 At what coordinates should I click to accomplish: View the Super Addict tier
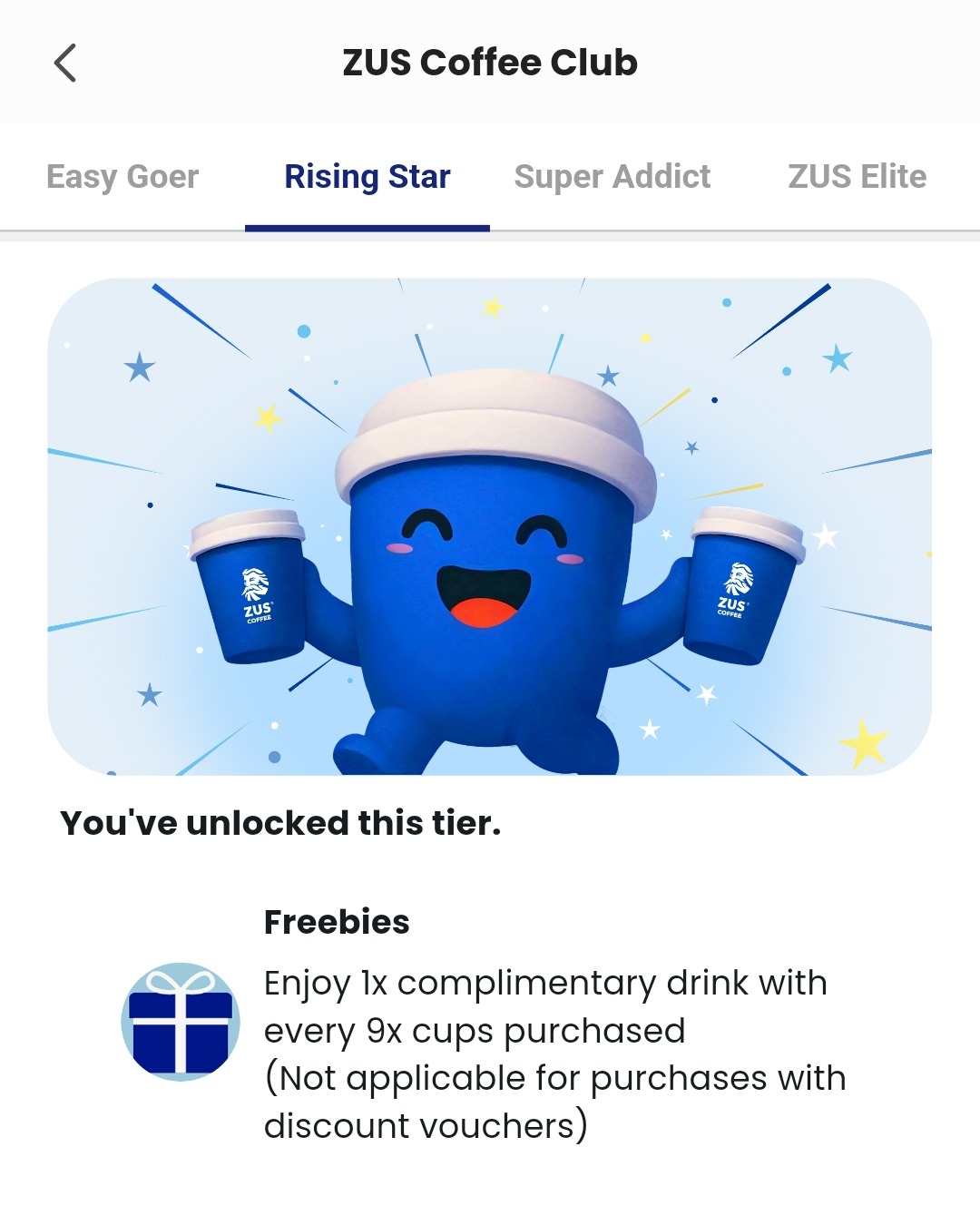click(x=612, y=177)
